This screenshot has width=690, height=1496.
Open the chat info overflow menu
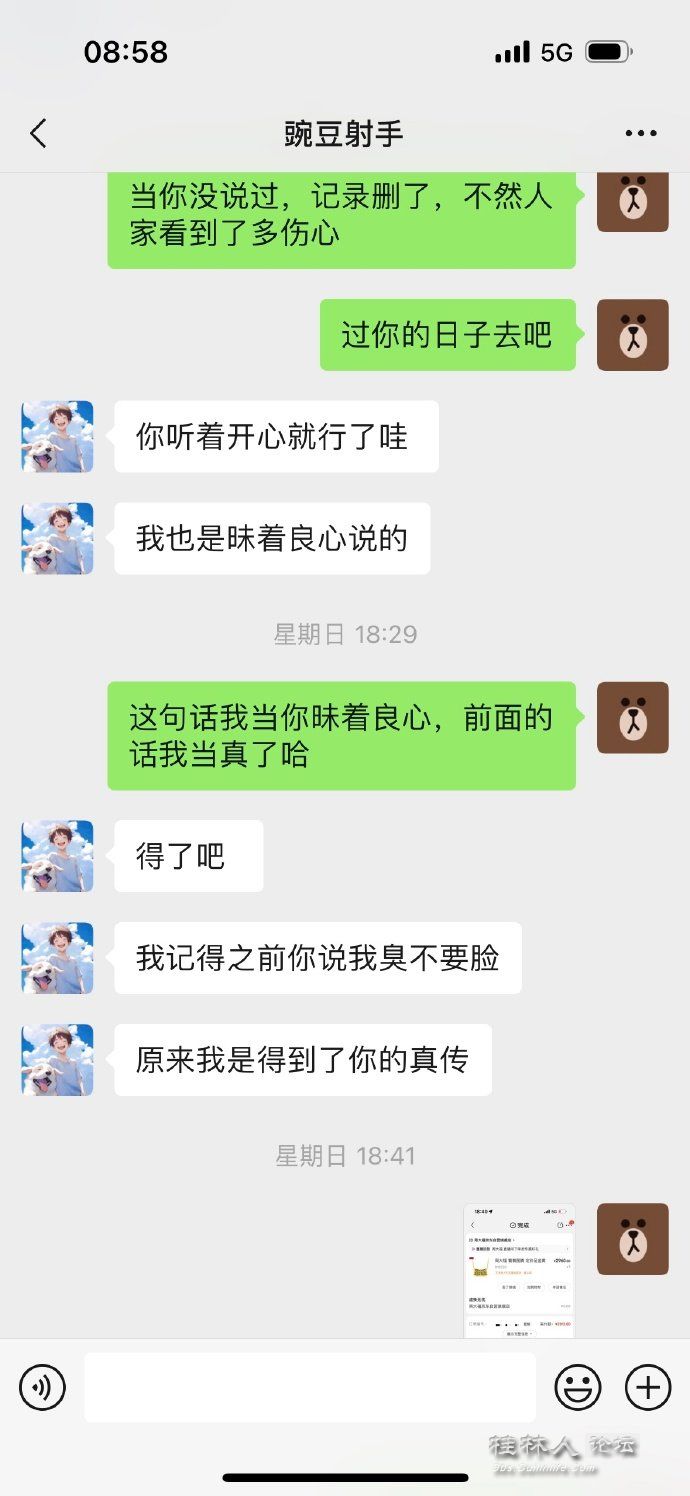640,133
